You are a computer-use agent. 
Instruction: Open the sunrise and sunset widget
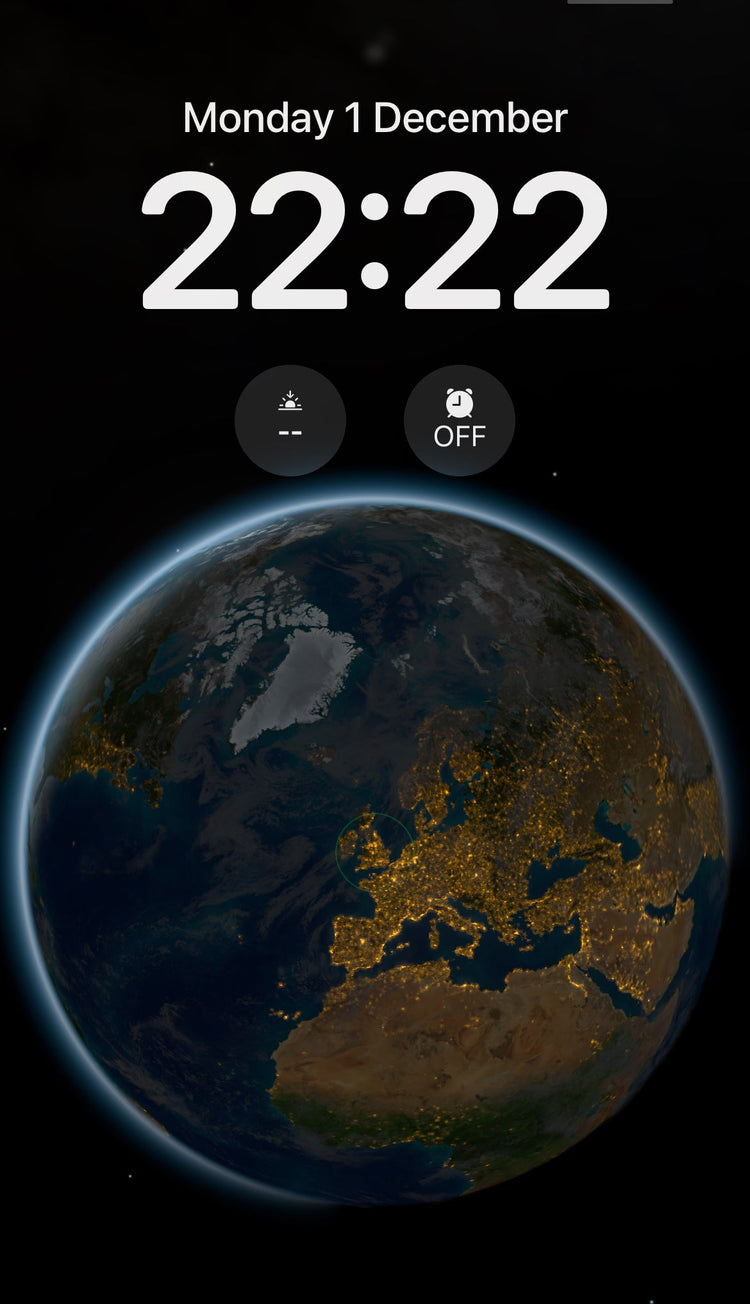point(290,420)
